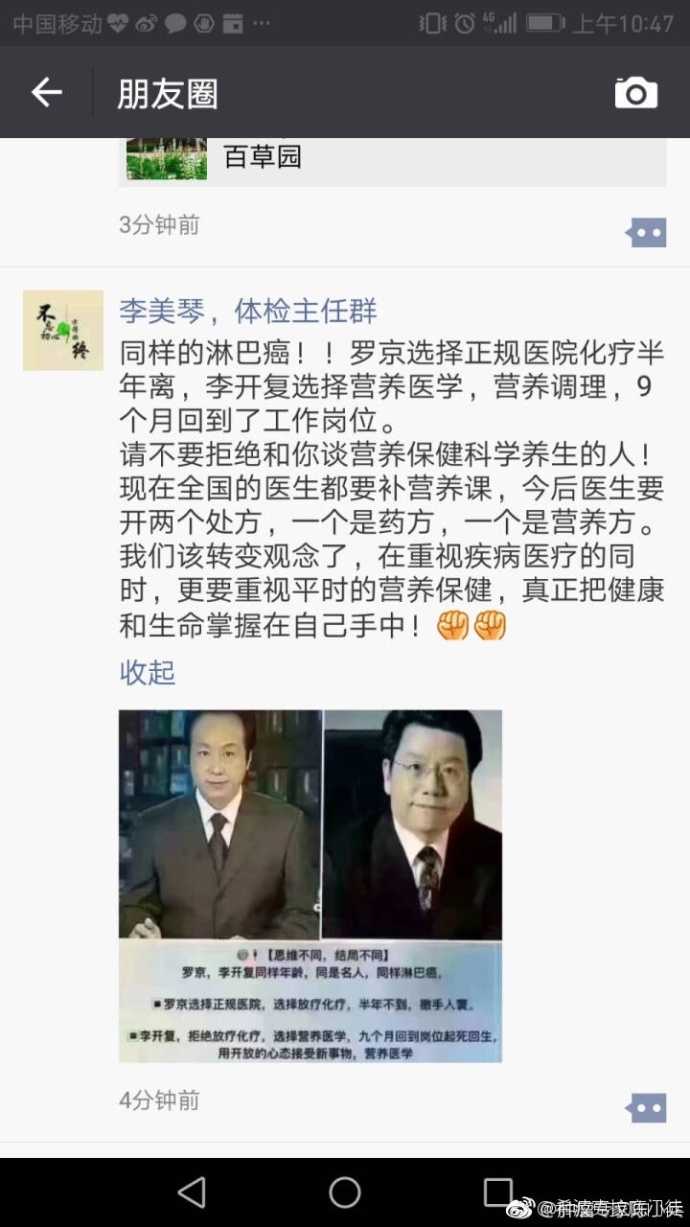Open comment menu for post from 3分钟前

(645, 233)
